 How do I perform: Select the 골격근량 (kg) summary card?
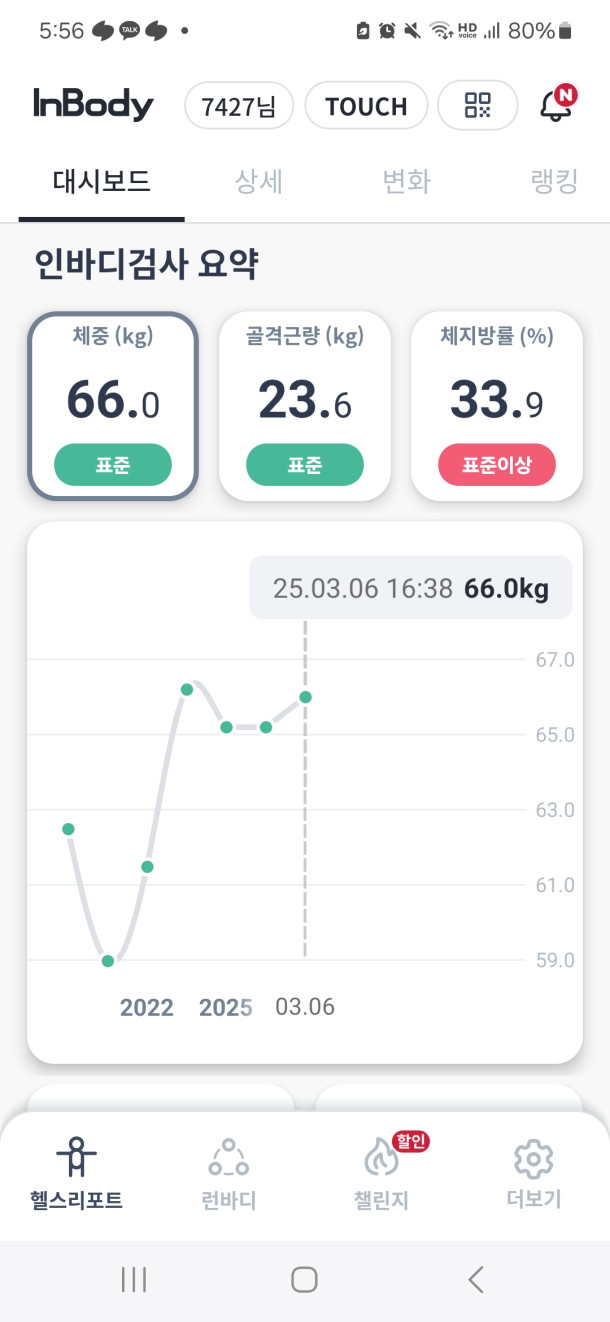pyautogui.click(x=305, y=405)
